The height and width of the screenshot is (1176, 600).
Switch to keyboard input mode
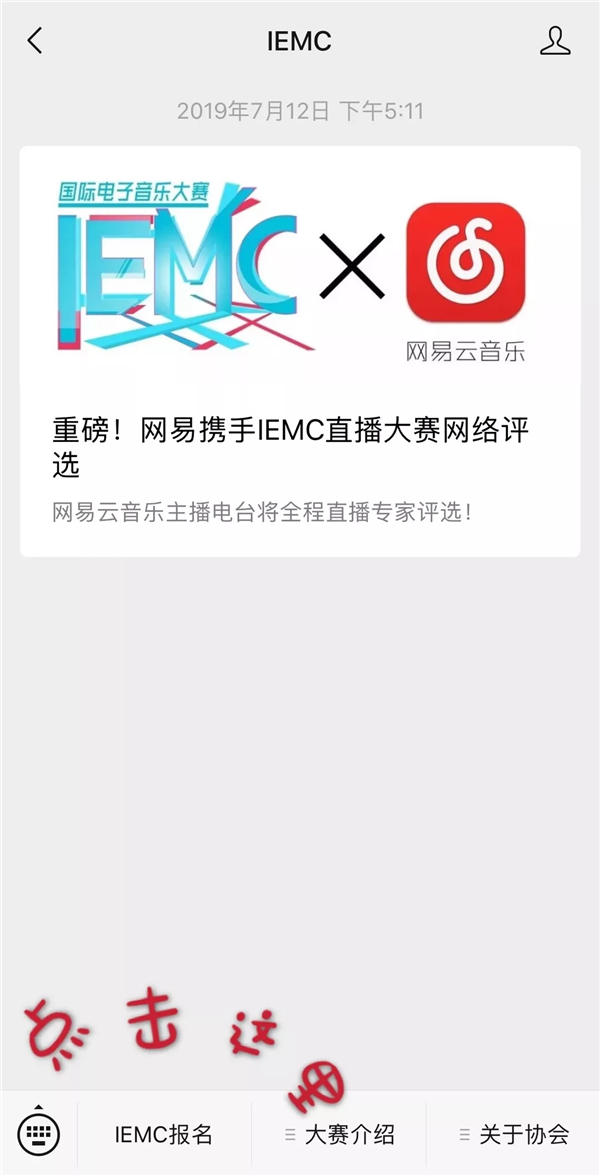point(39,1133)
